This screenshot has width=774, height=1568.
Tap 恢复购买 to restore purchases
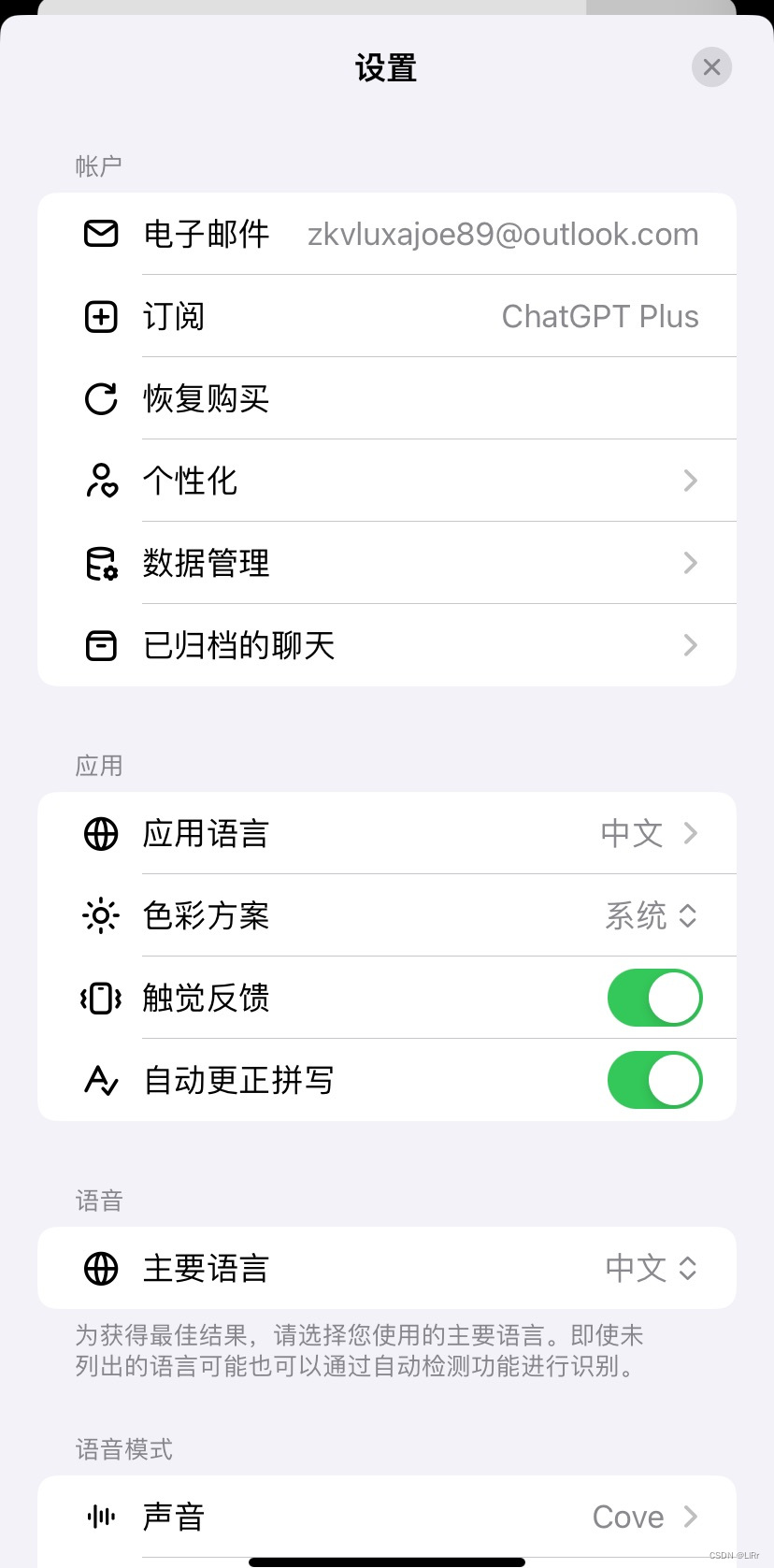(x=387, y=398)
